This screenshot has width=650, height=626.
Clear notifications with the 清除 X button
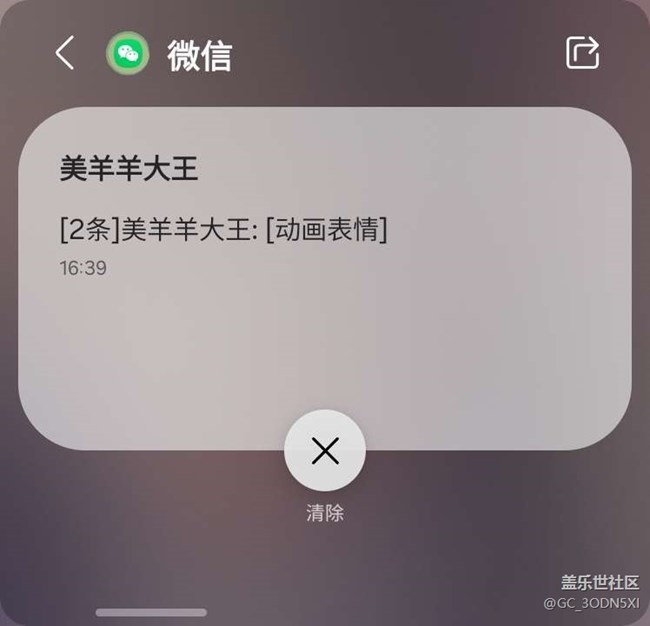point(325,451)
